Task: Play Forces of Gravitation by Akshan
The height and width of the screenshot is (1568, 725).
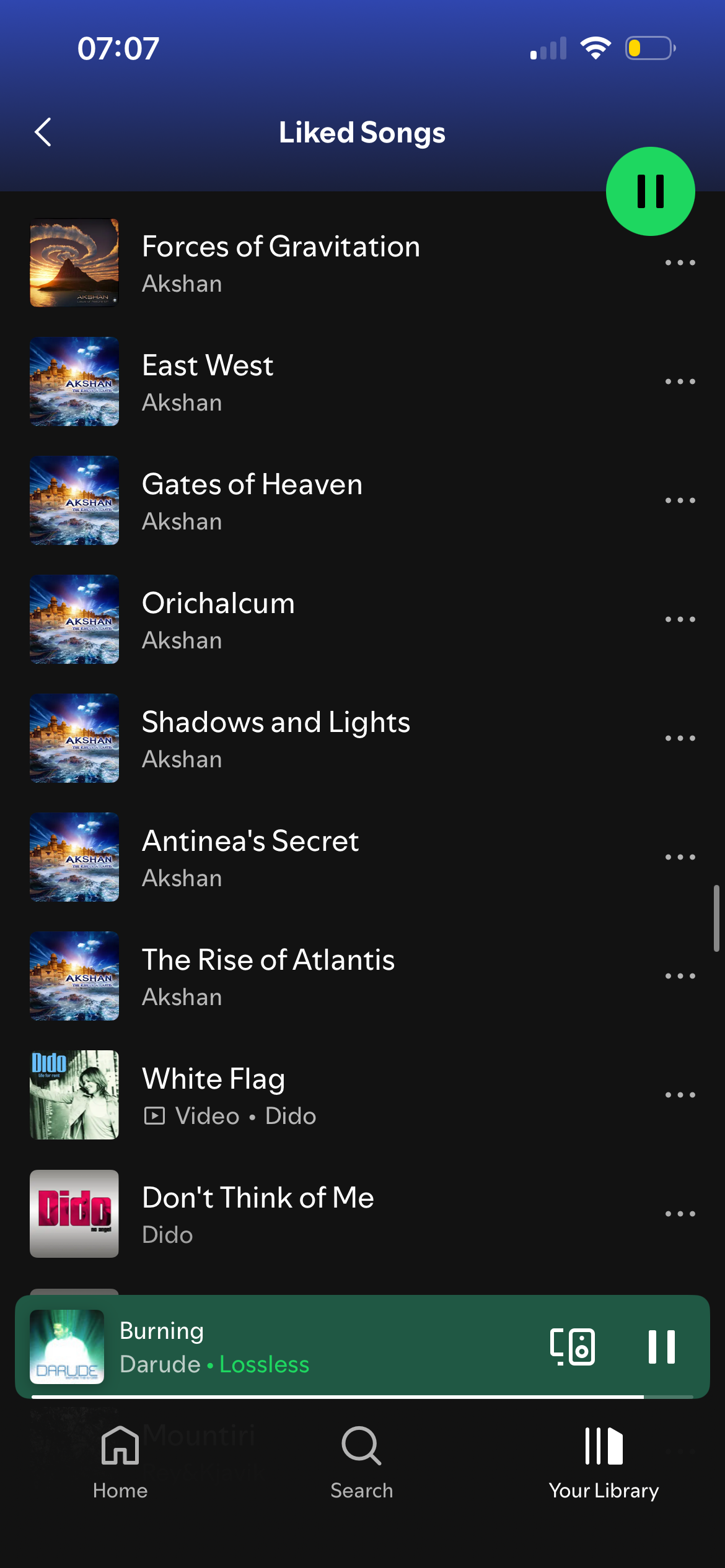Action: pos(280,263)
